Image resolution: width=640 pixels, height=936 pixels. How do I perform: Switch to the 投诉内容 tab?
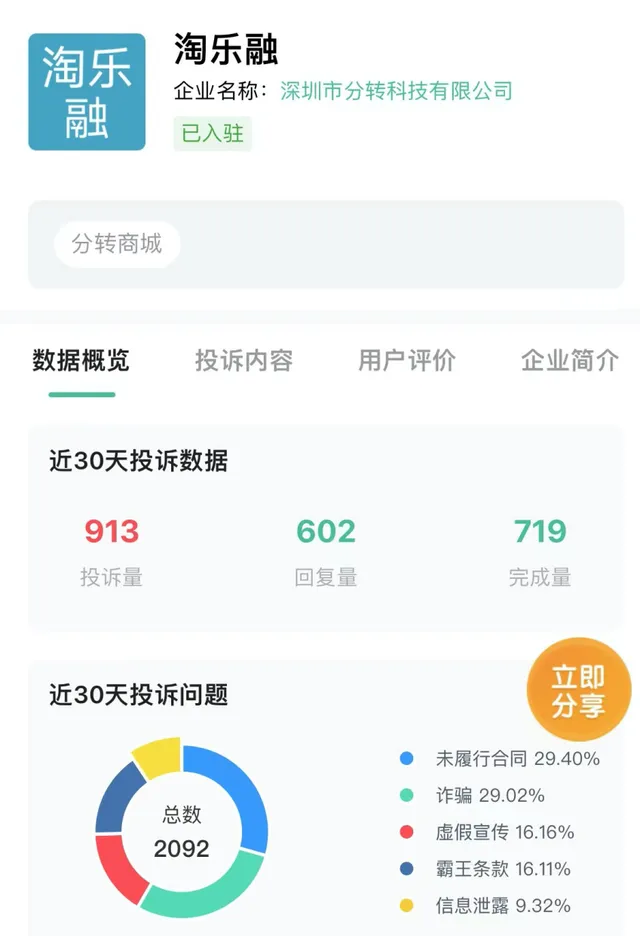click(243, 361)
